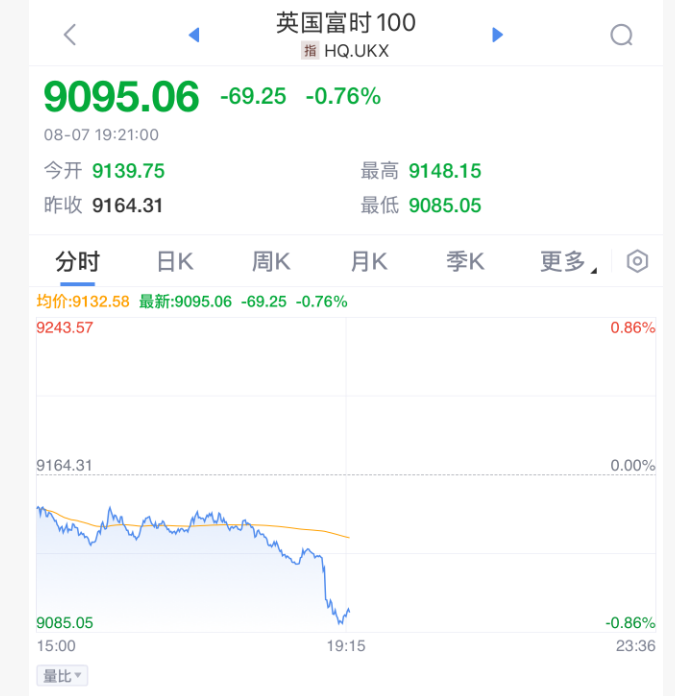
Task: Select the 分时 chart tab
Action: point(77,262)
